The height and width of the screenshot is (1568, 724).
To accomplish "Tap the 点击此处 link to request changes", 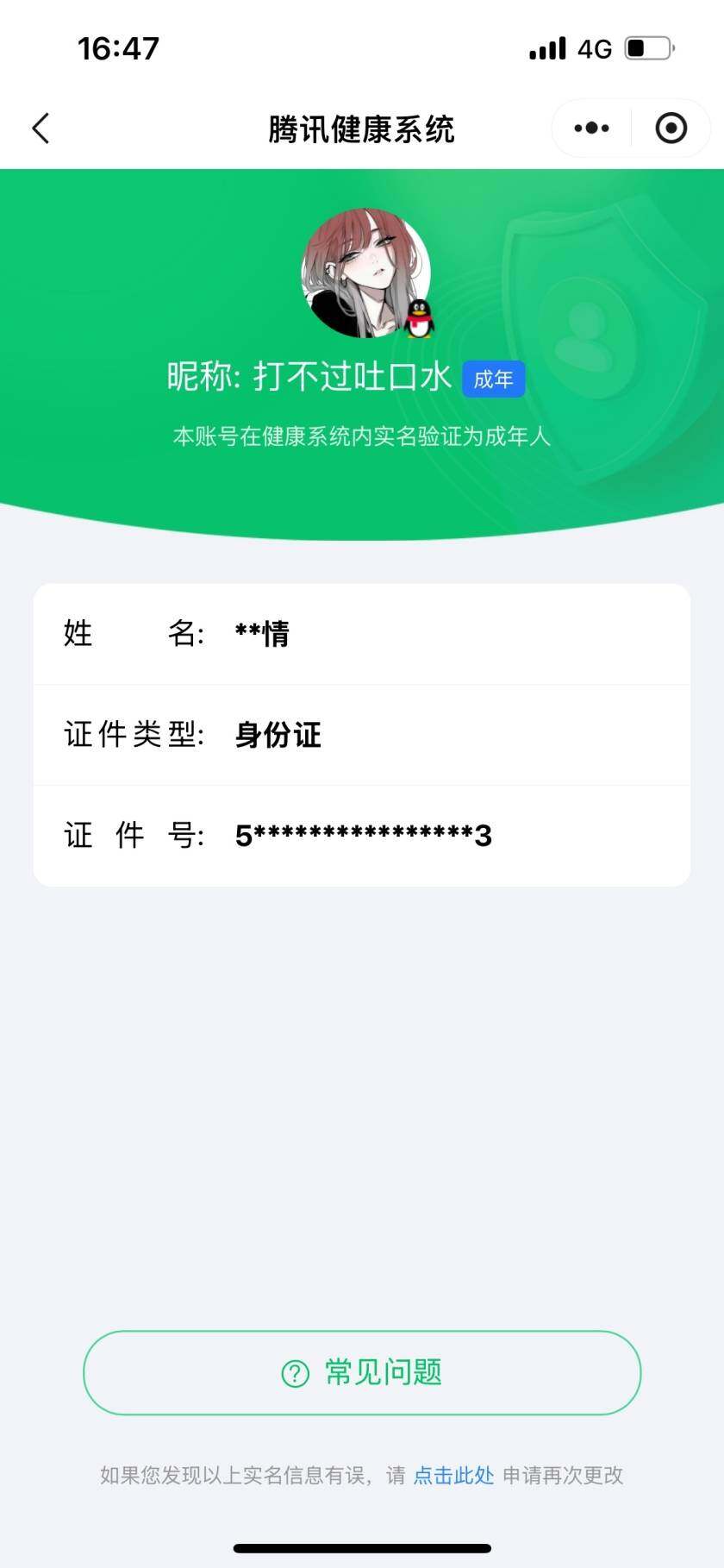I will 453,1476.
